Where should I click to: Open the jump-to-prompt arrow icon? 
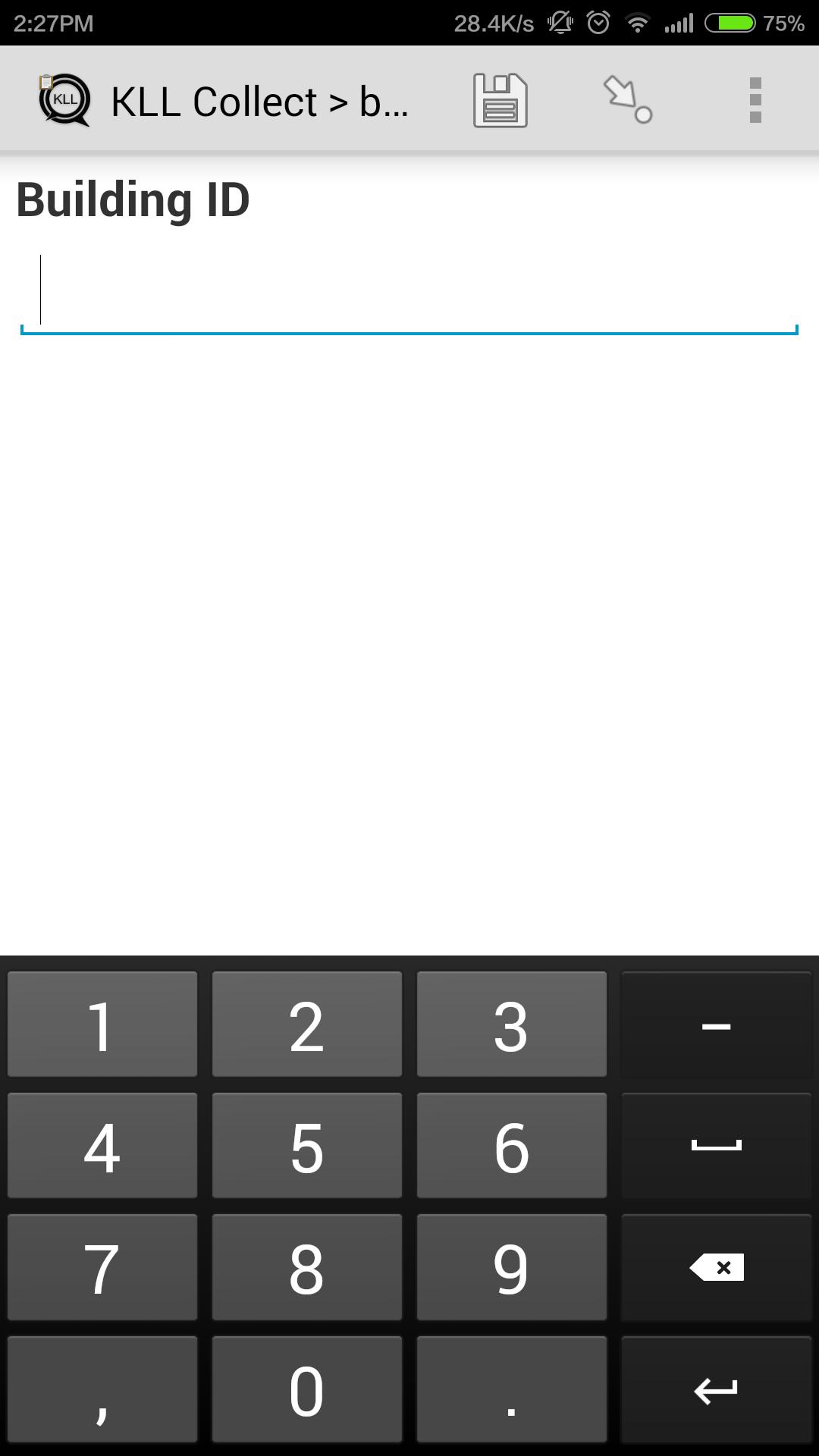627,100
